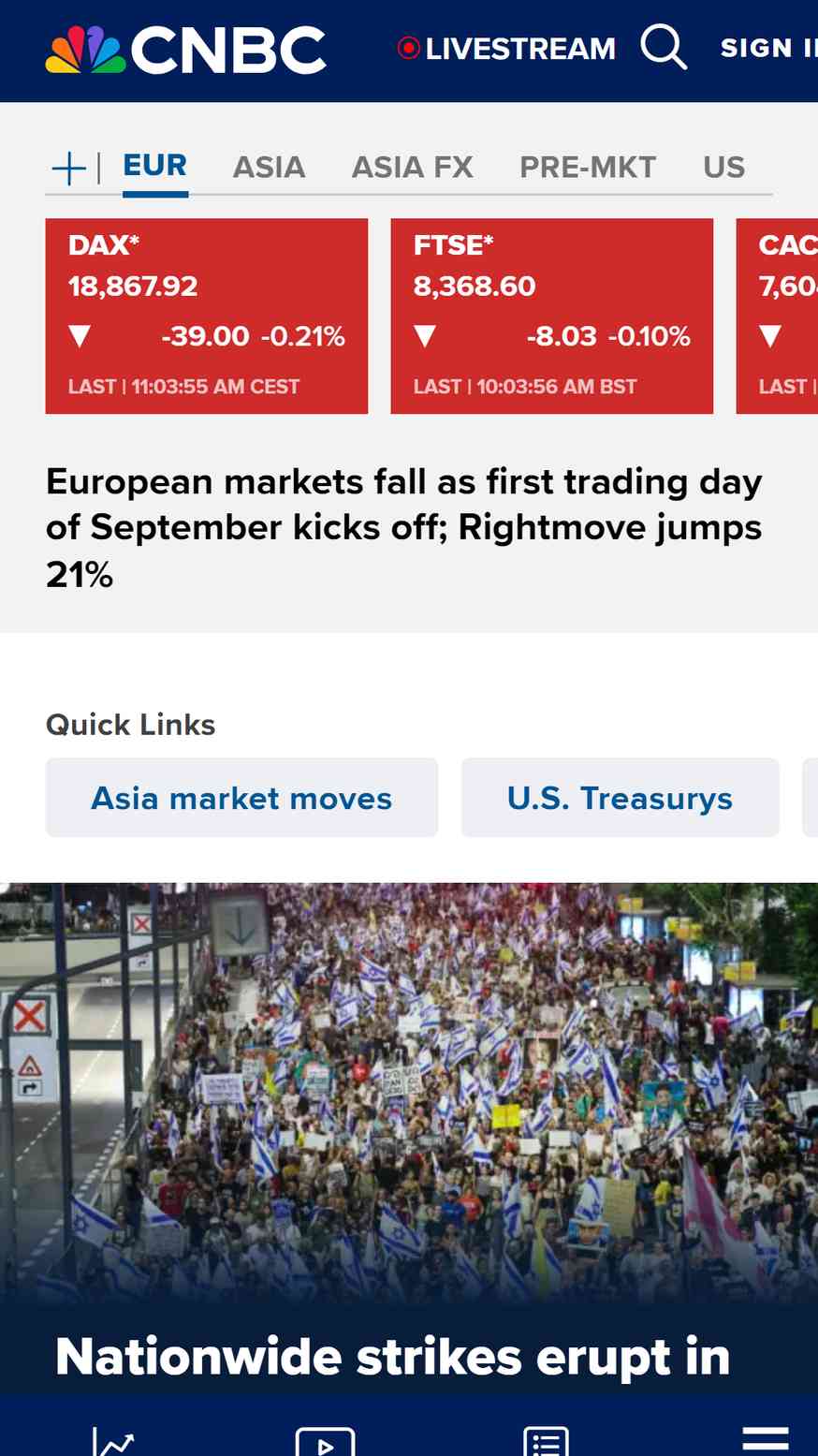Go to CNBC homepage via logo
This screenshot has width=818, height=1456.
[x=185, y=50]
